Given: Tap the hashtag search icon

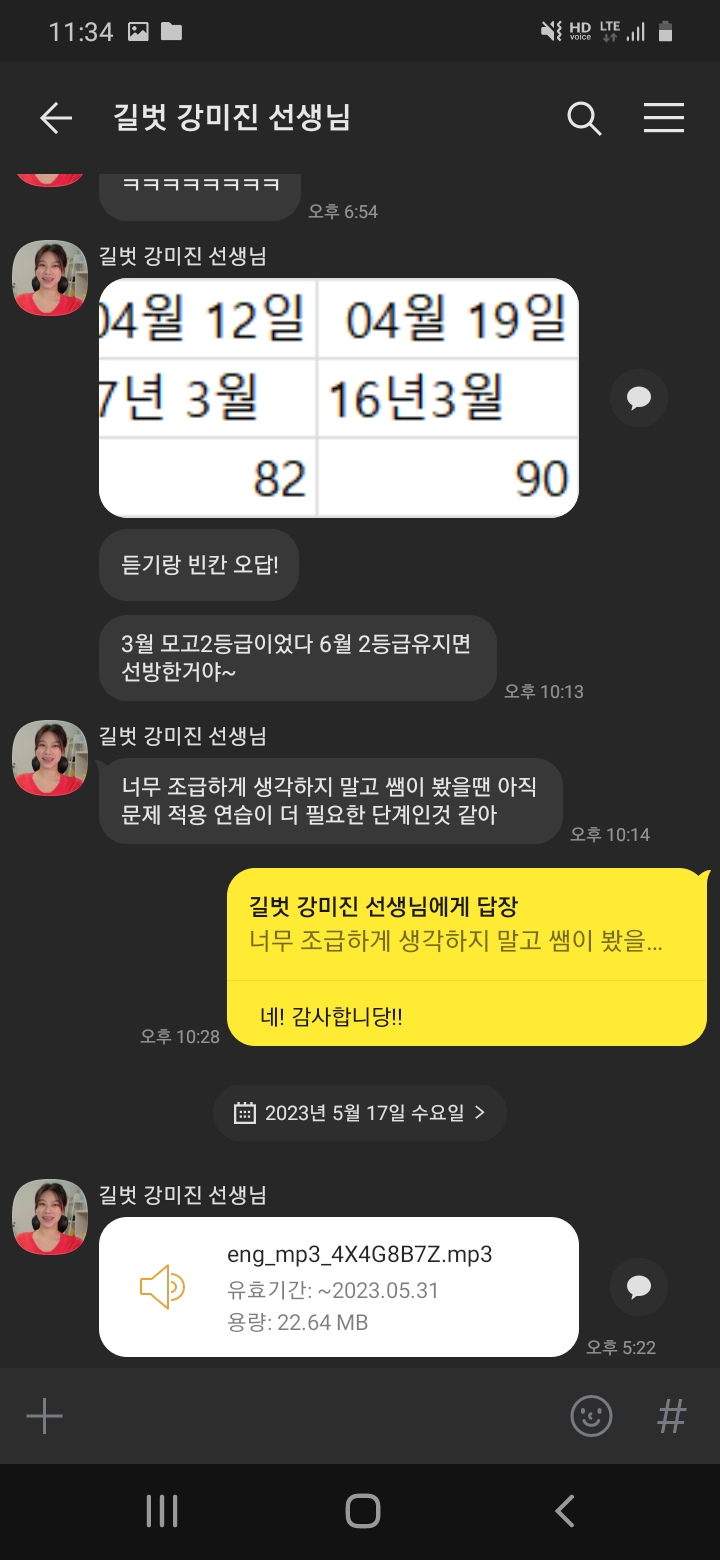Looking at the screenshot, I should 671,1416.
